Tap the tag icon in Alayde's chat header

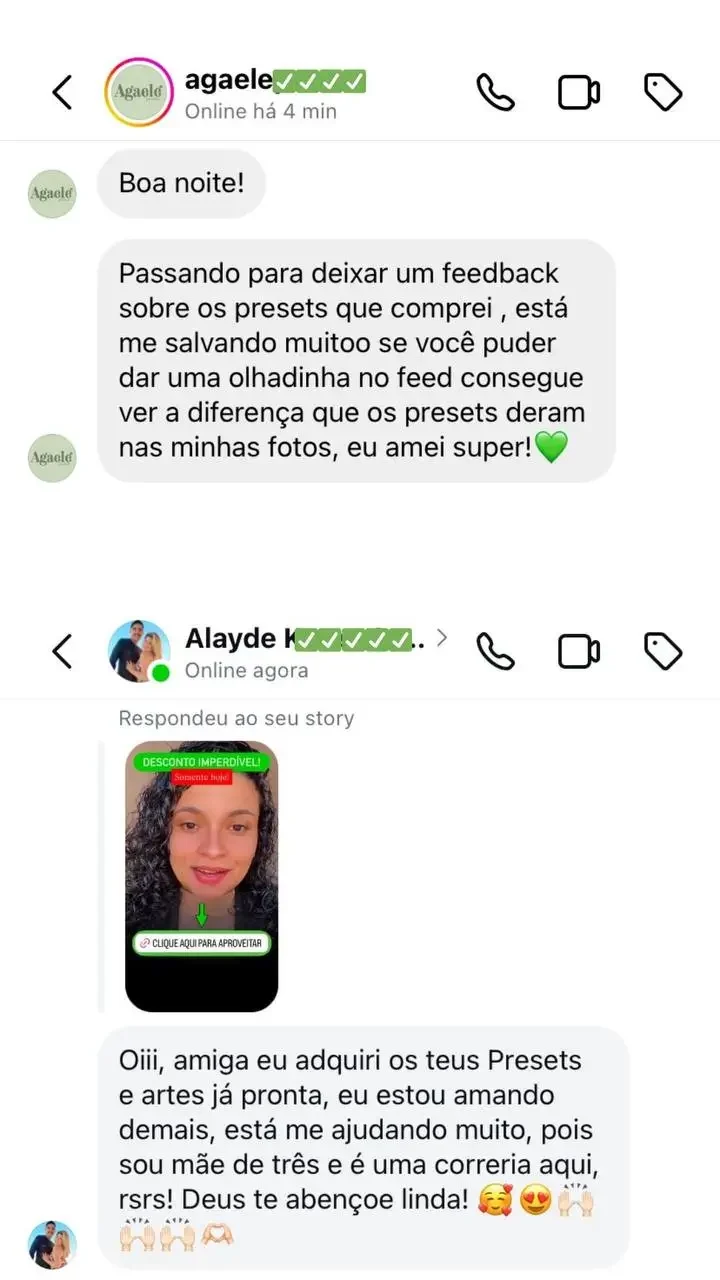tap(663, 650)
